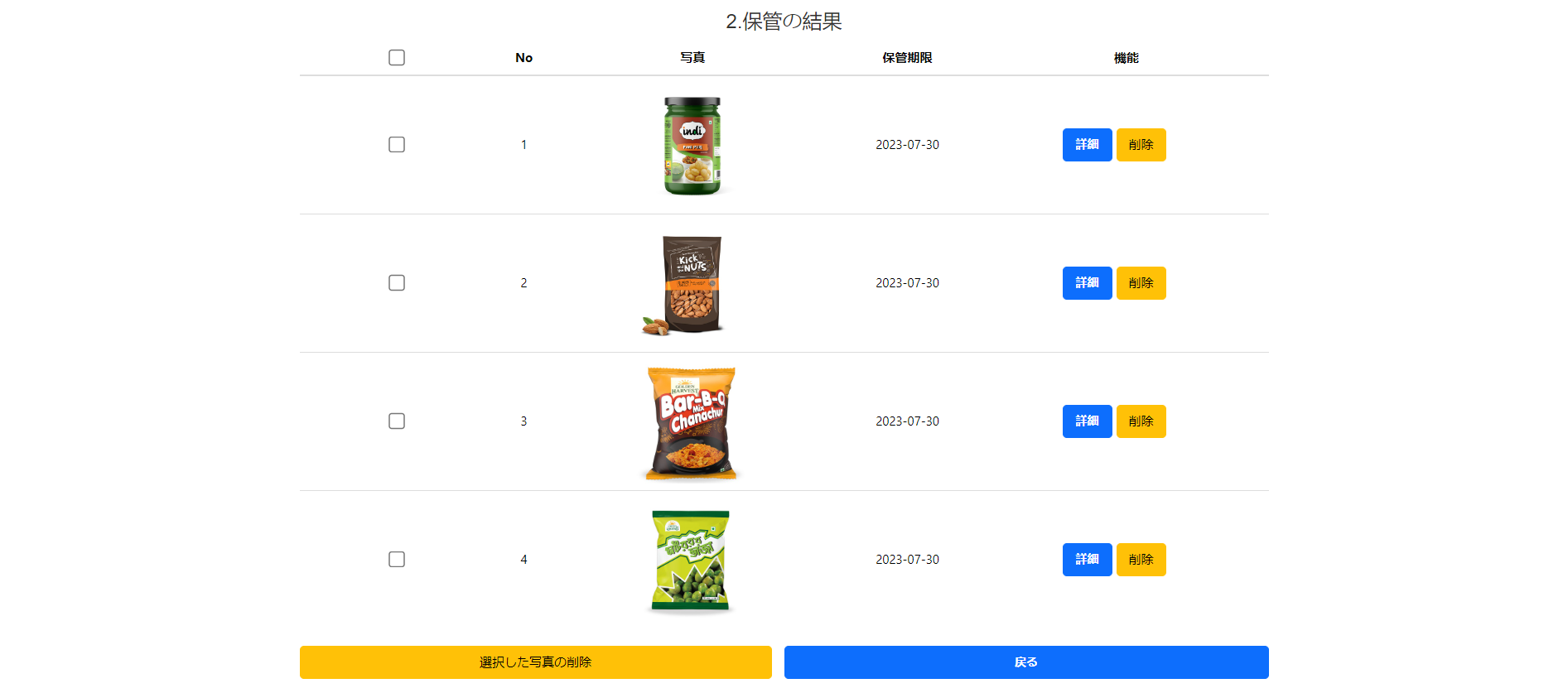Check the box for item No 2
The width and height of the screenshot is (1568, 693).
pyautogui.click(x=397, y=283)
